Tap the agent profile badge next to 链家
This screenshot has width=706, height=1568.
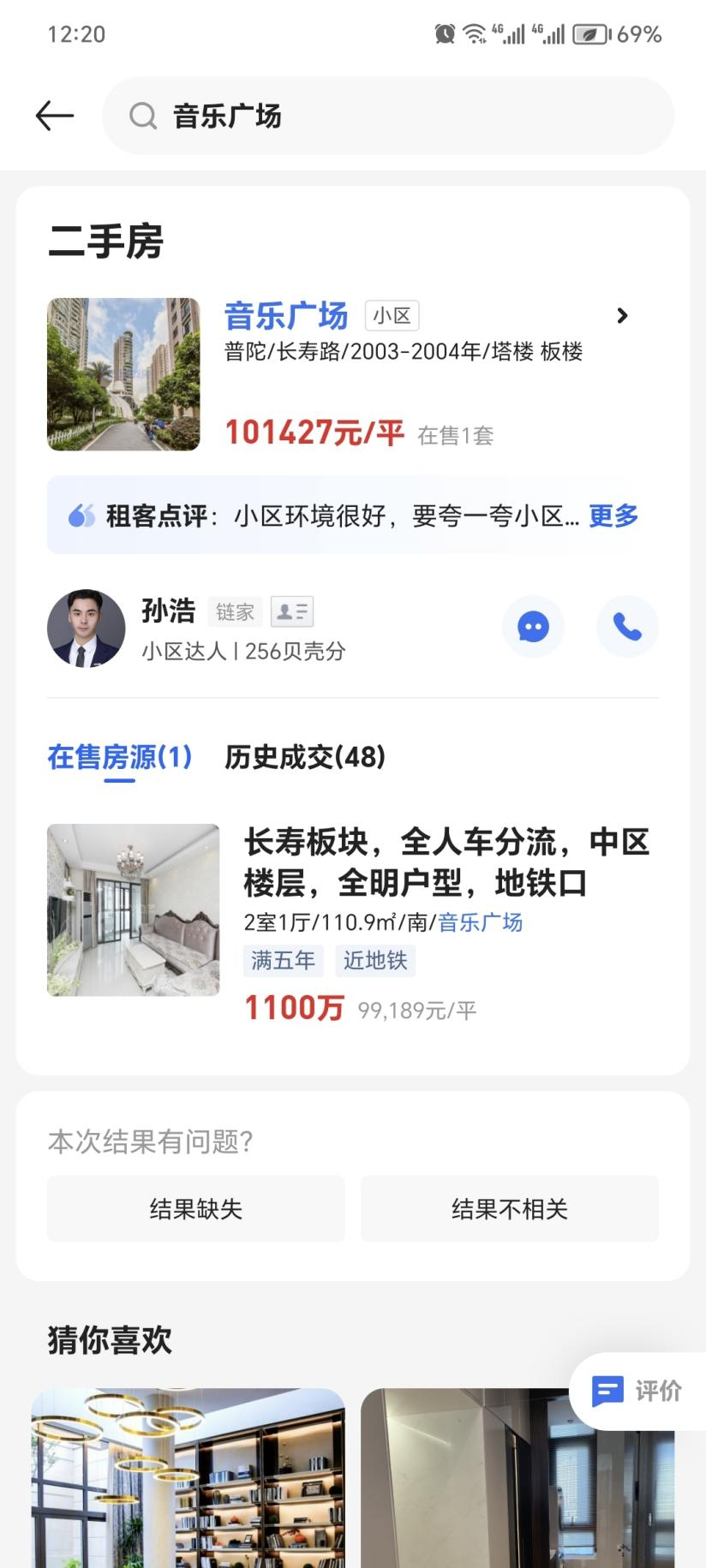pyautogui.click(x=291, y=611)
